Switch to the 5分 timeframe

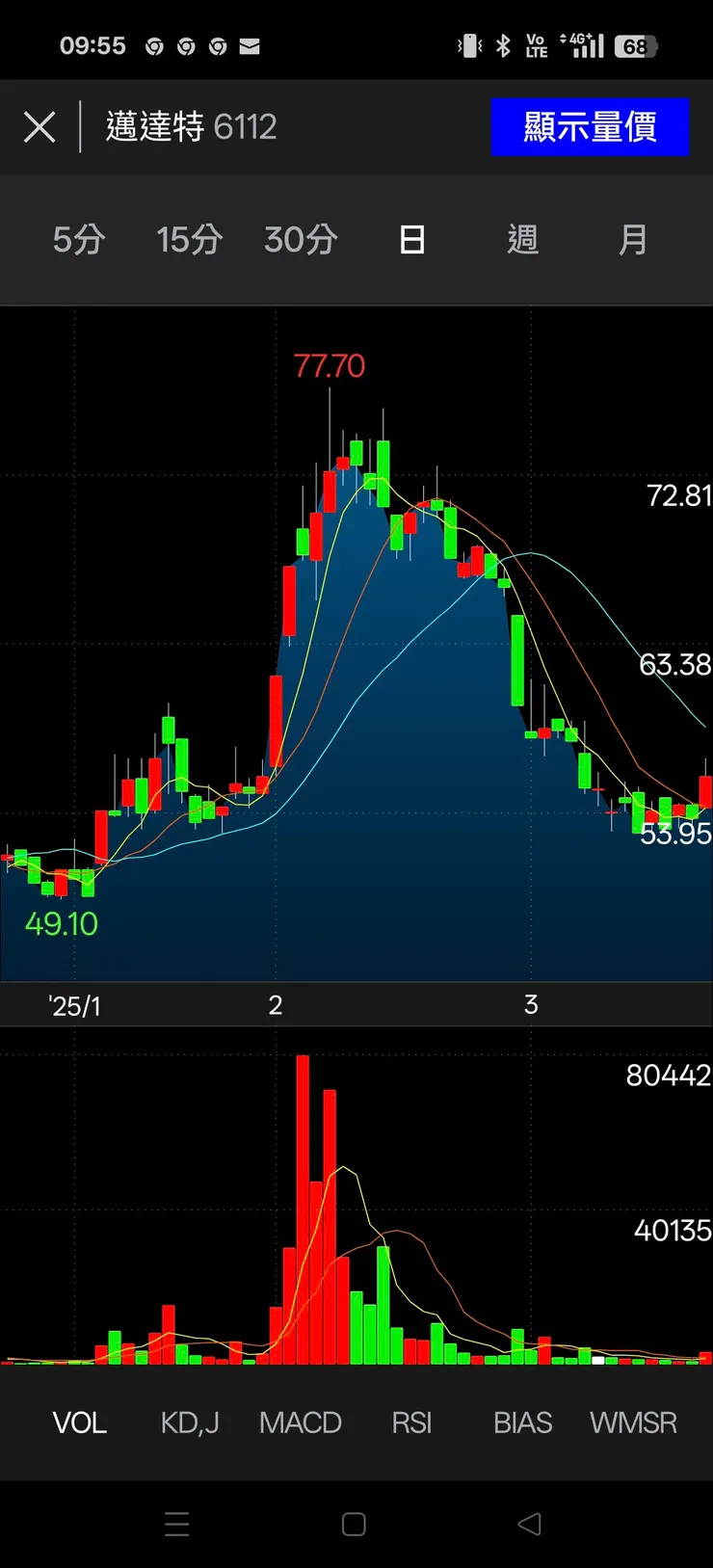point(79,239)
